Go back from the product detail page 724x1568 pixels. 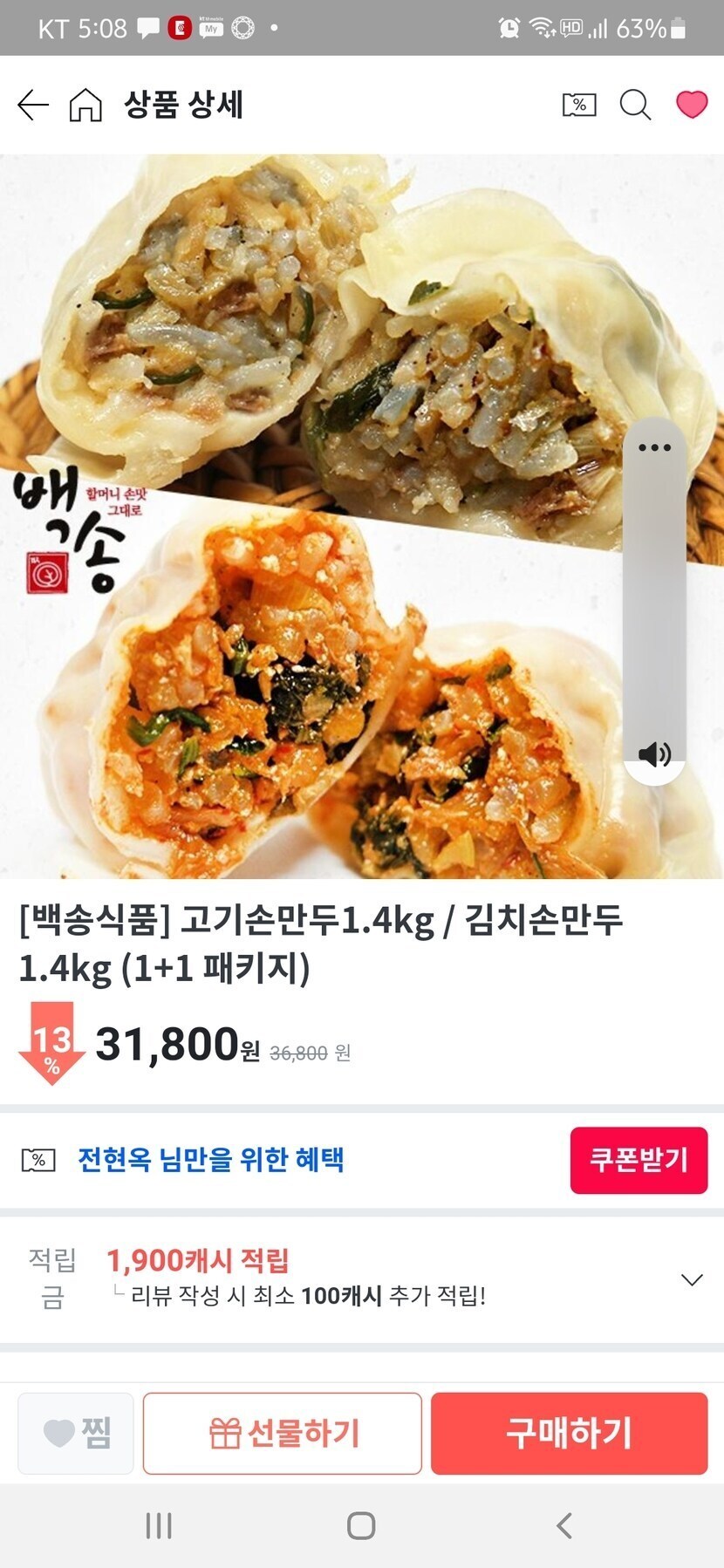[x=33, y=106]
